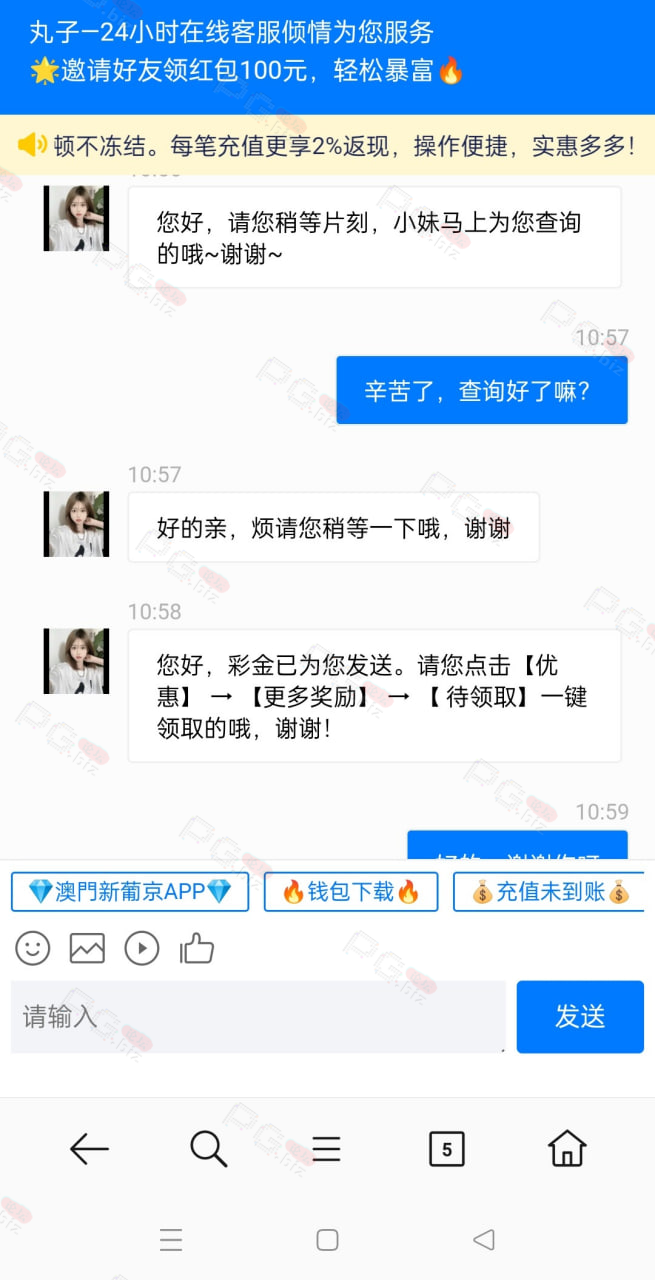Send a thumbs-up like

click(x=197, y=947)
